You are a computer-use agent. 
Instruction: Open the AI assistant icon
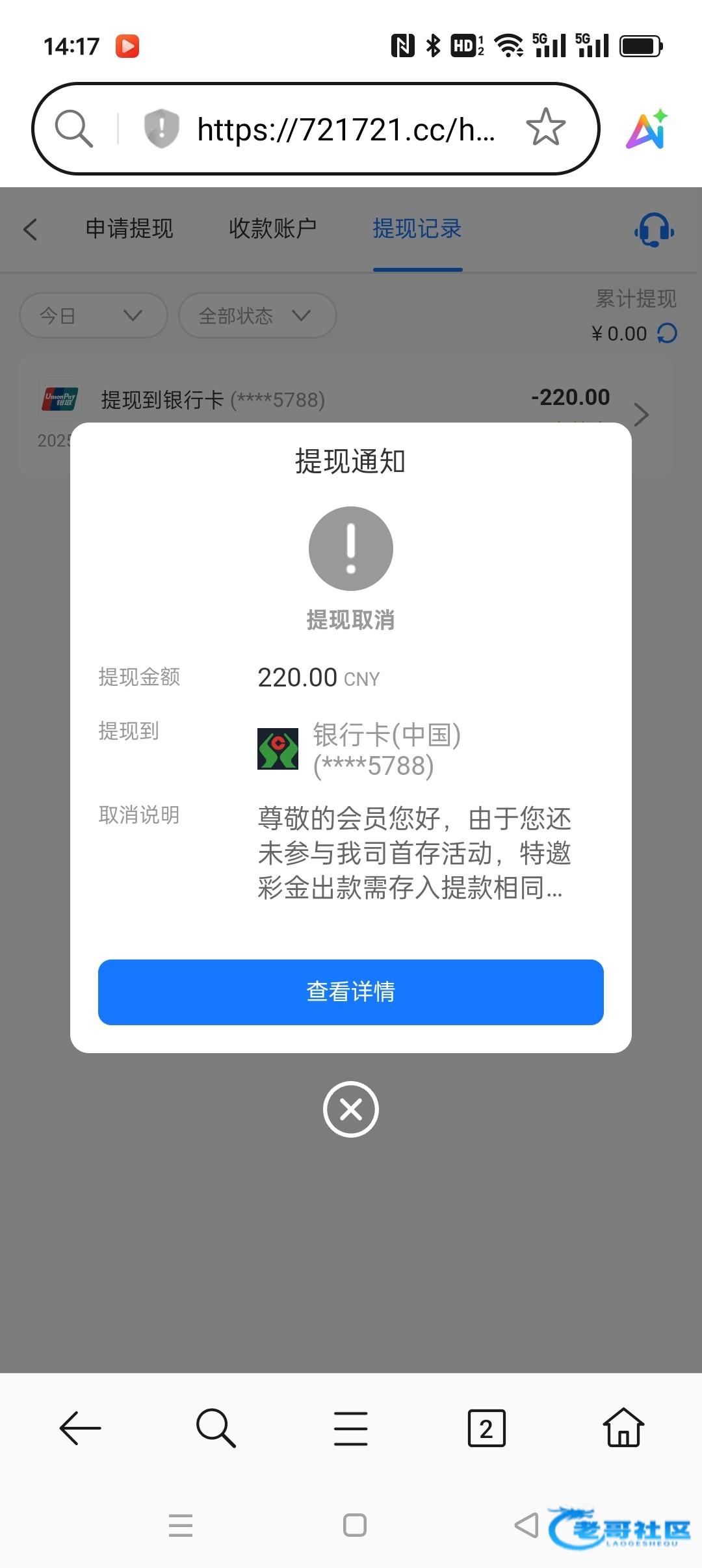coord(647,129)
